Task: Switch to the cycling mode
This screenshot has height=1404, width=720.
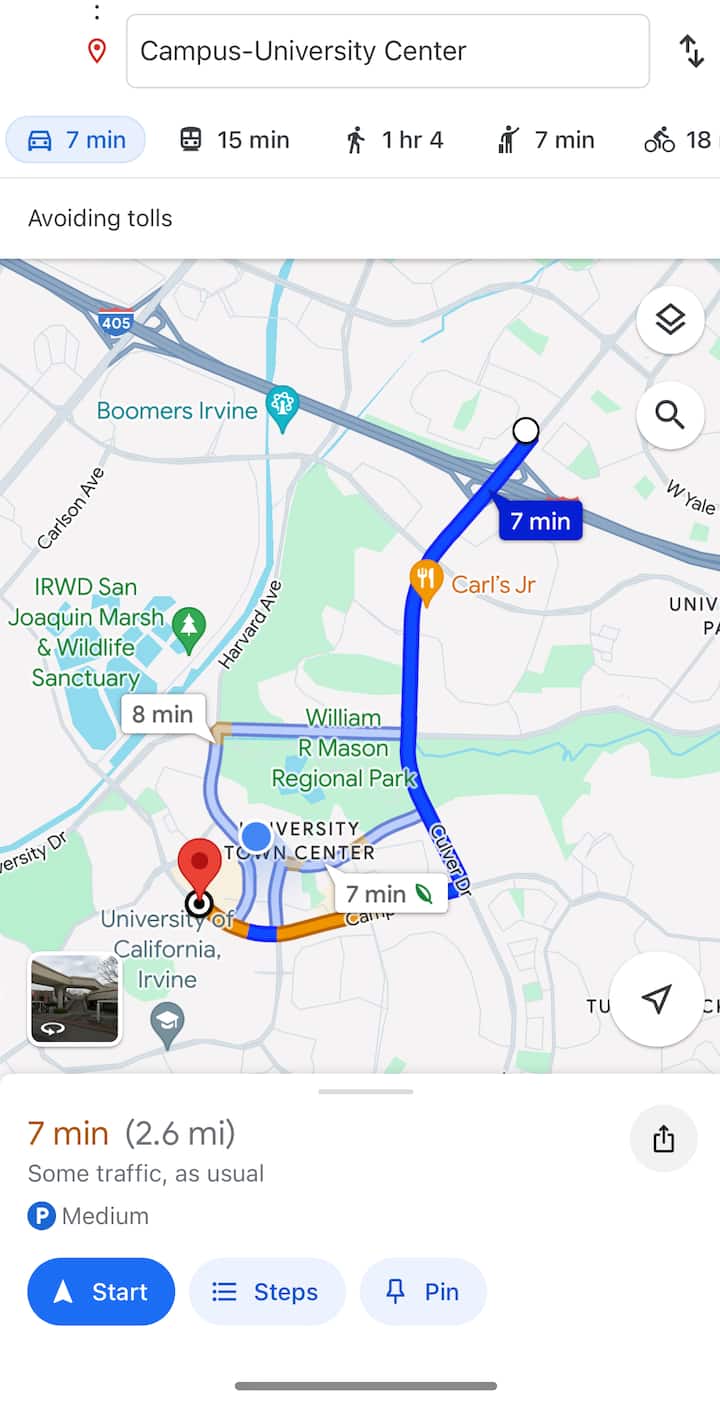Action: click(678, 140)
